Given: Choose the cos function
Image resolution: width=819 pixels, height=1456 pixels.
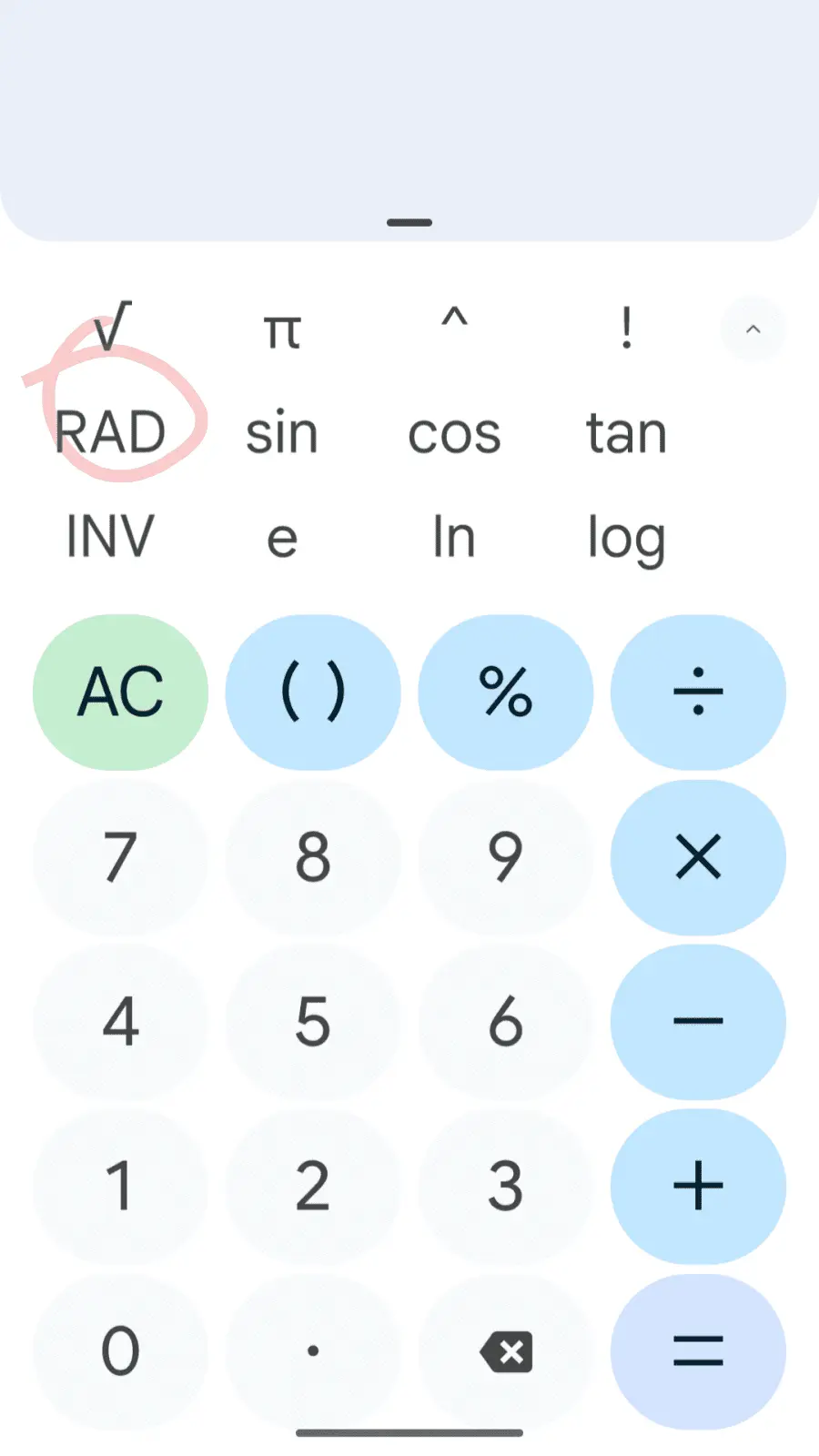Looking at the screenshot, I should (454, 432).
